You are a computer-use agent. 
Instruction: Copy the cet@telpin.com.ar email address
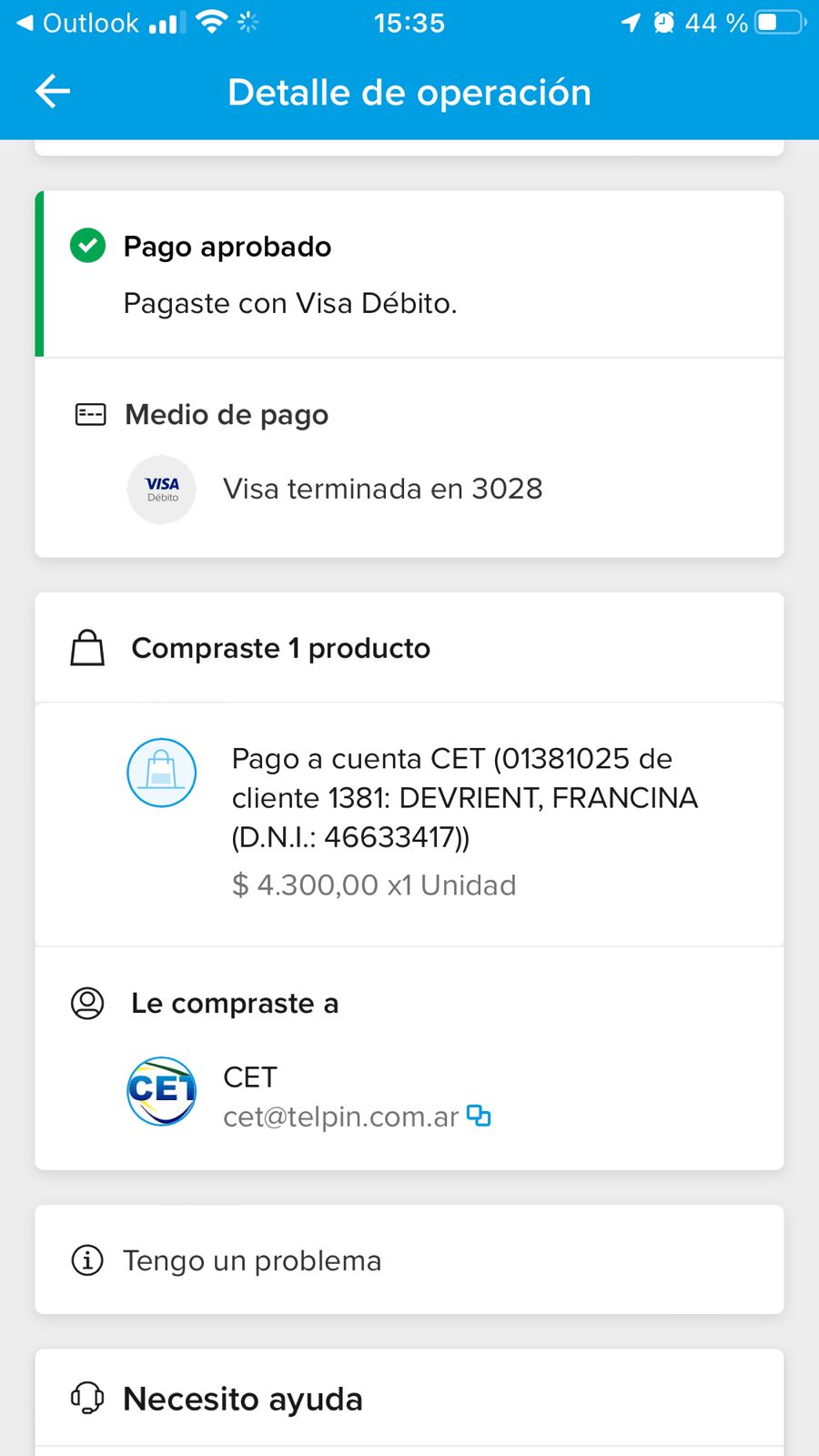click(479, 1116)
